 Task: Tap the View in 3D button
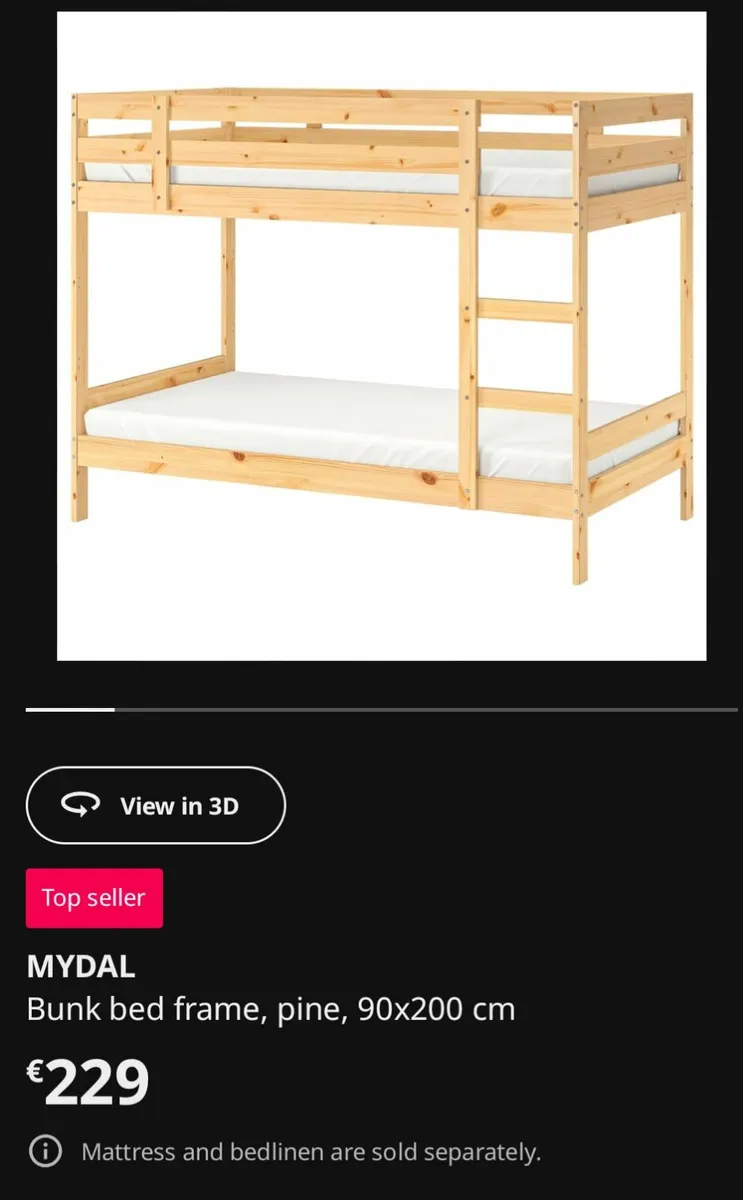coord(156,805)
